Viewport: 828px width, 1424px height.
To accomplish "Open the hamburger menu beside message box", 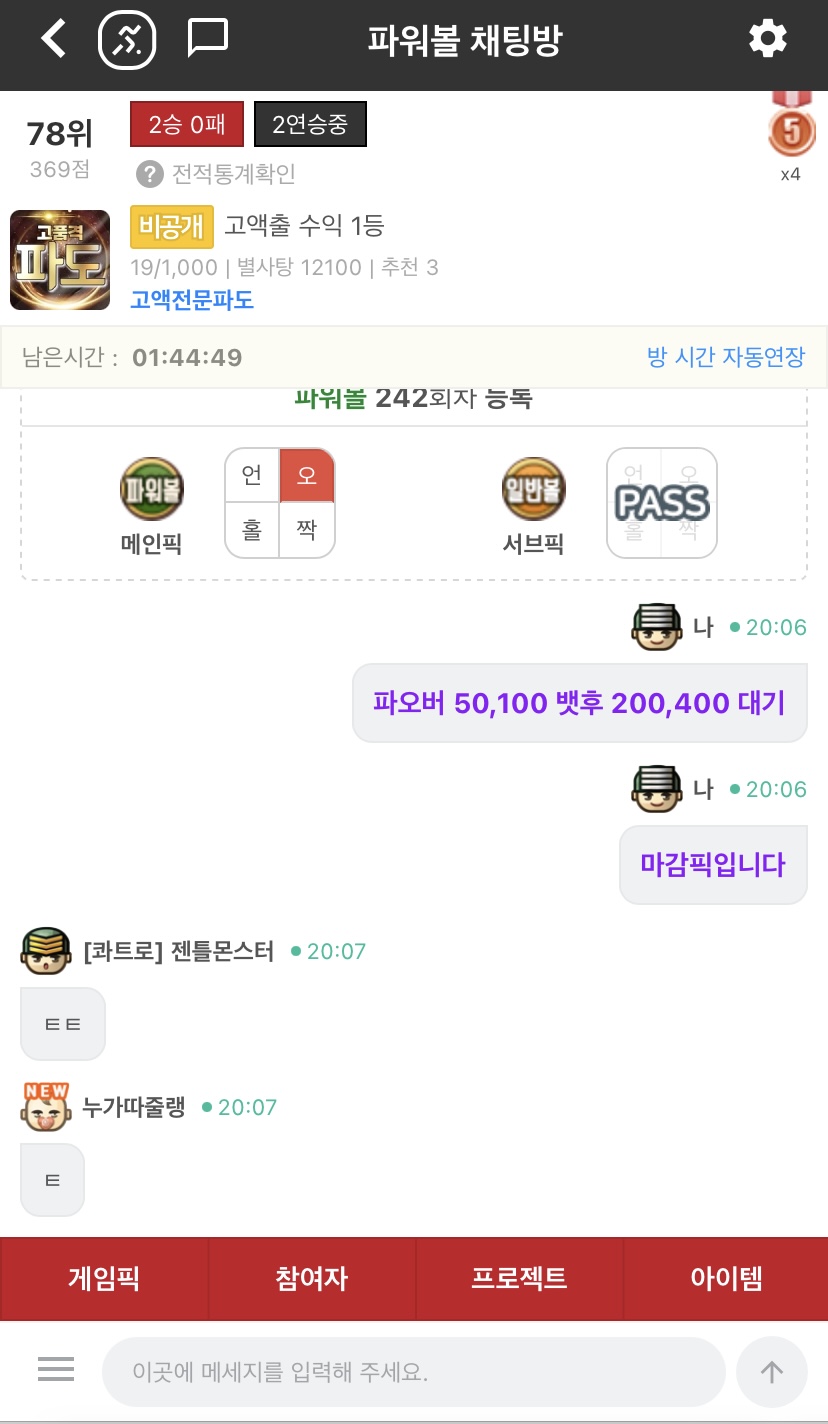I will [56, 1370].
